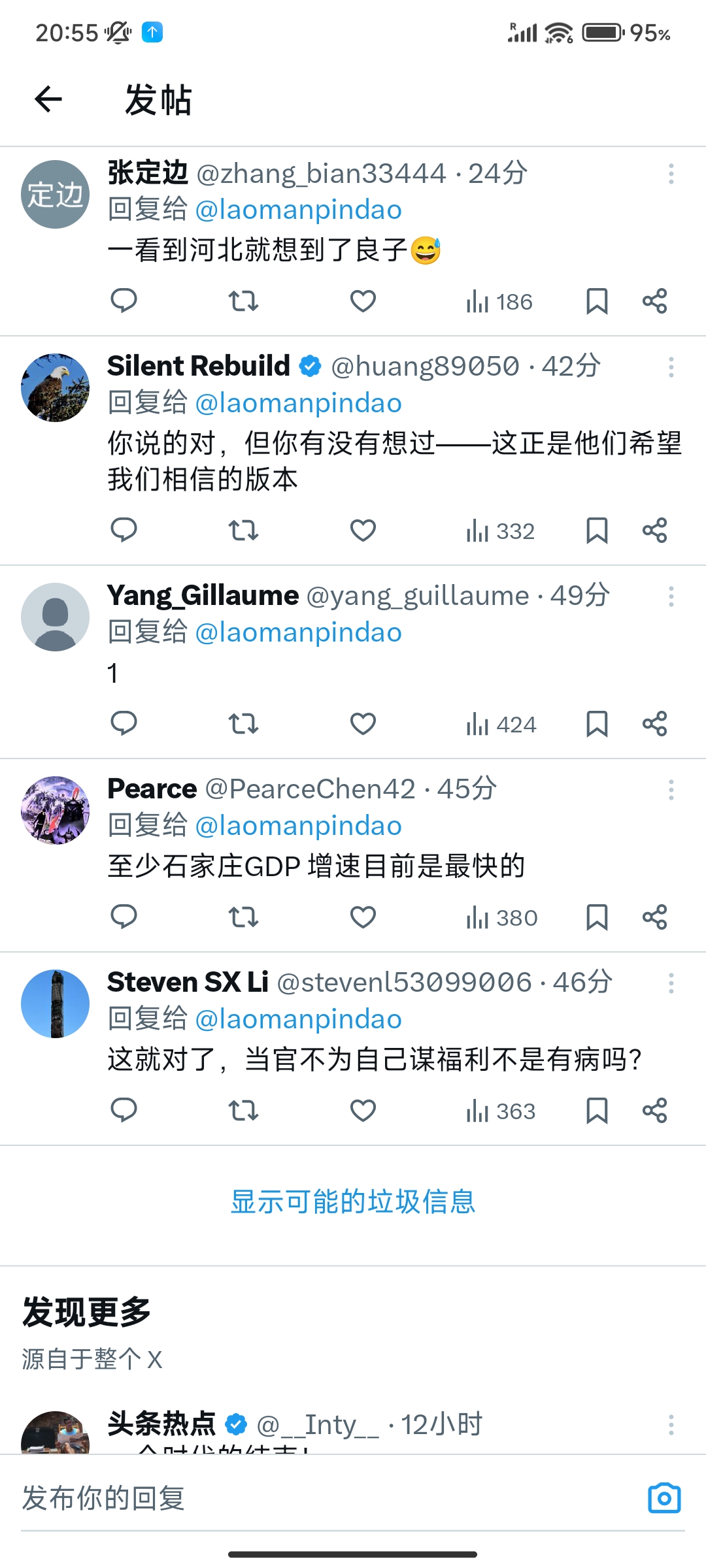Repost Silent Rebuild's reply
Image resolution: width=706 pixels, height=1568 pixels.
click(x=243, y=530)
